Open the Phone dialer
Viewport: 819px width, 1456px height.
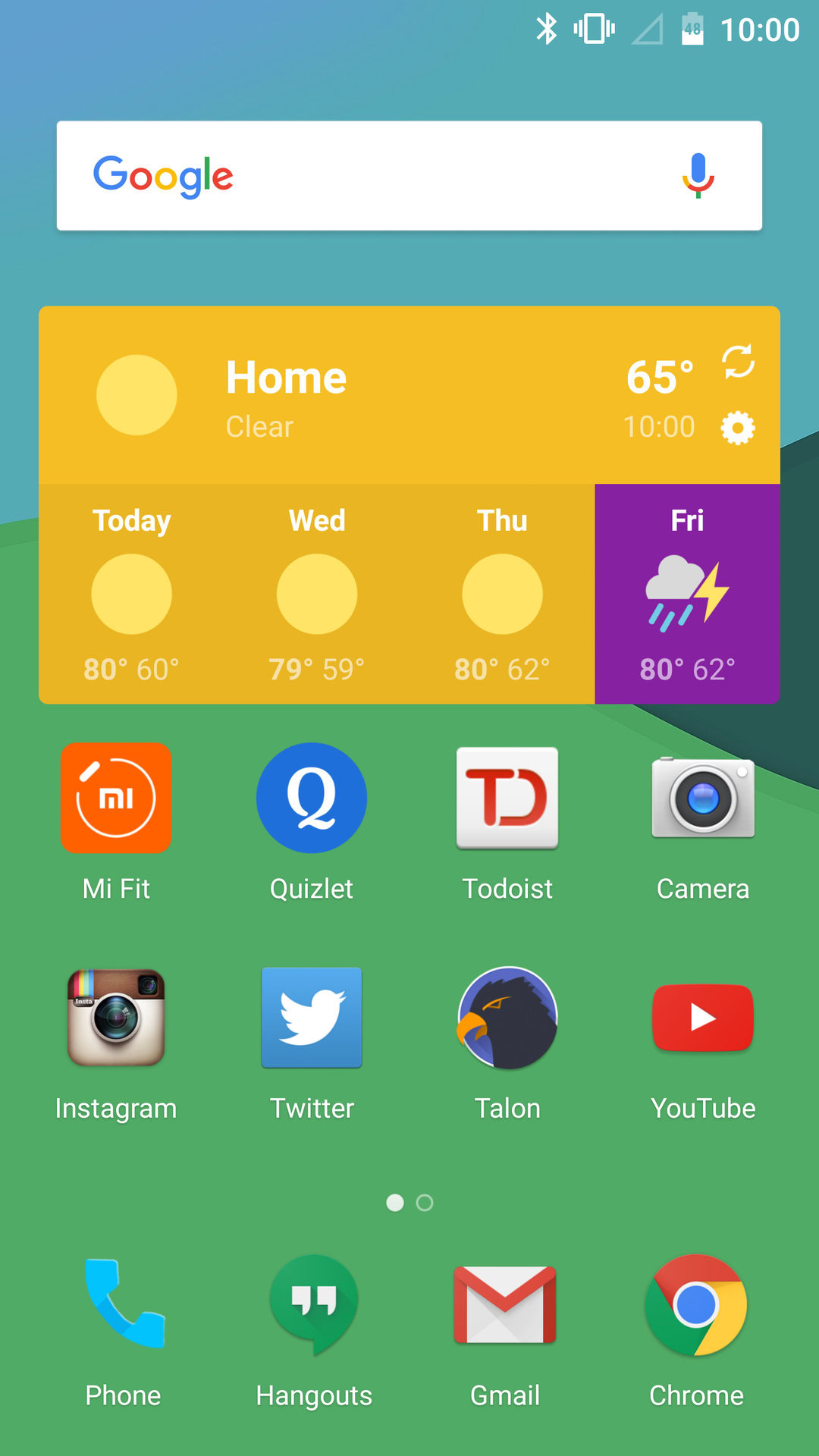click(124, 1304)
